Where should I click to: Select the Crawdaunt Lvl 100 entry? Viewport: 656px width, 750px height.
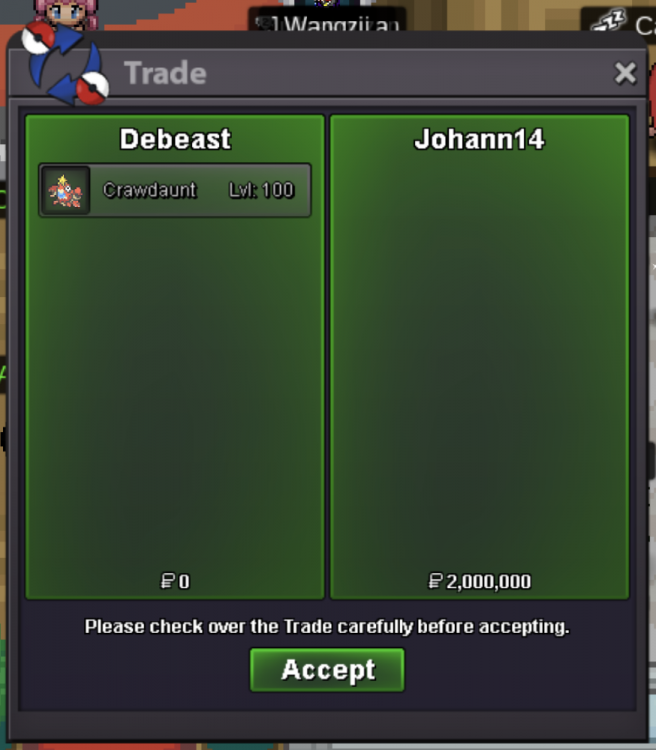pyautogui.click(x=175, y=190)
